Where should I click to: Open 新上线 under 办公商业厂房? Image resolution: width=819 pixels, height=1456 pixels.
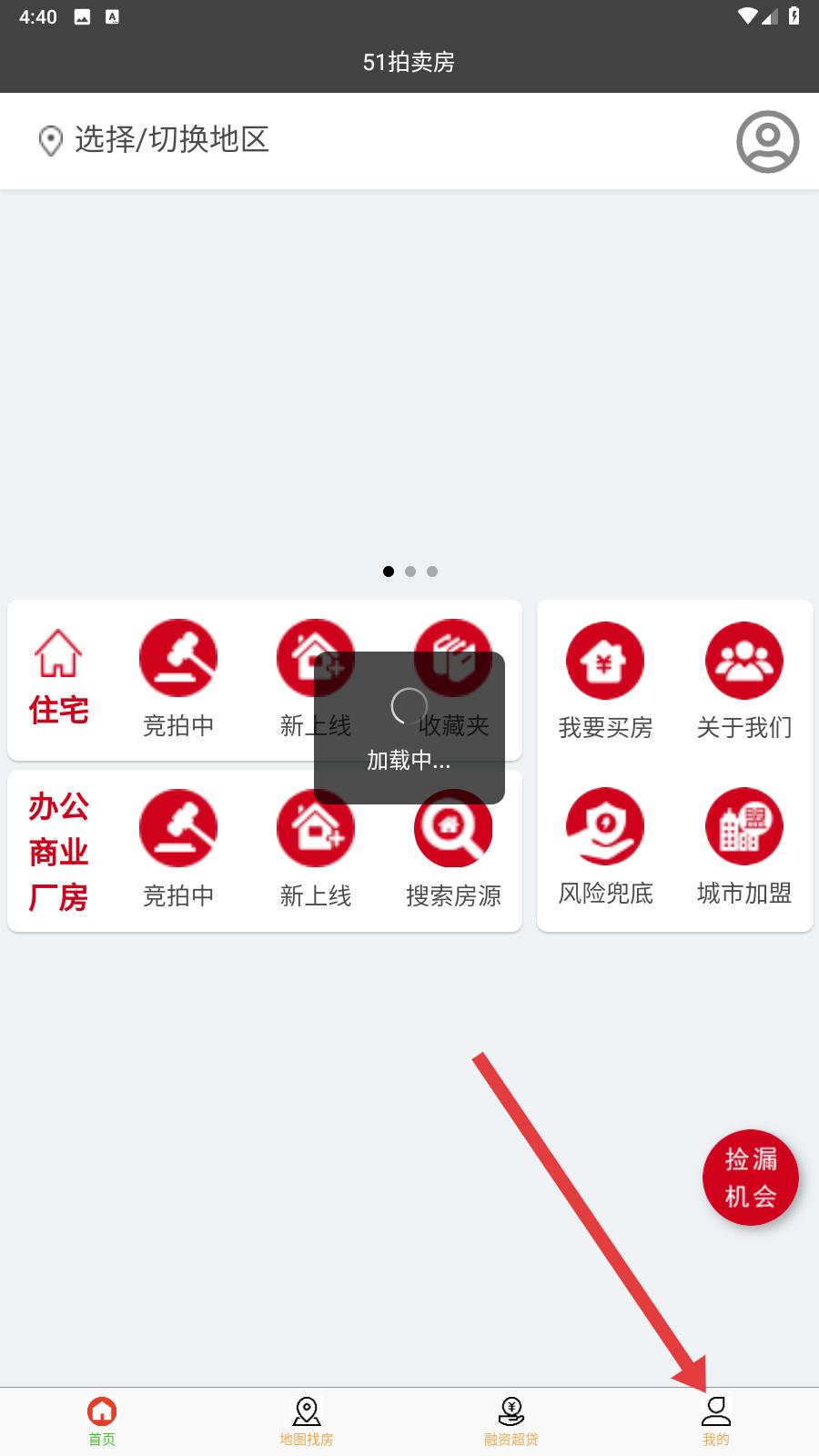316,849
